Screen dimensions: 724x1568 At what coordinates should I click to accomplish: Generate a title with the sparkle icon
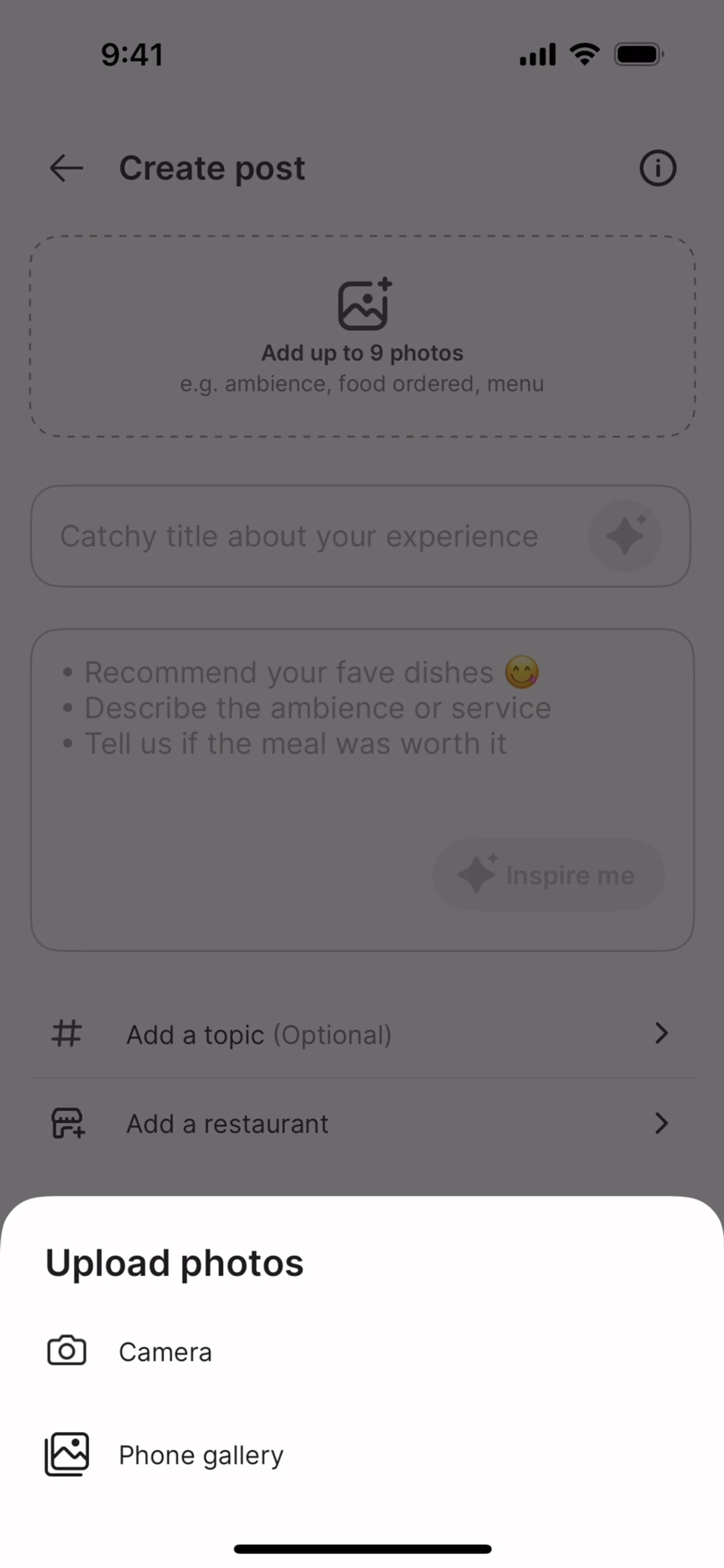coord(625,536)
